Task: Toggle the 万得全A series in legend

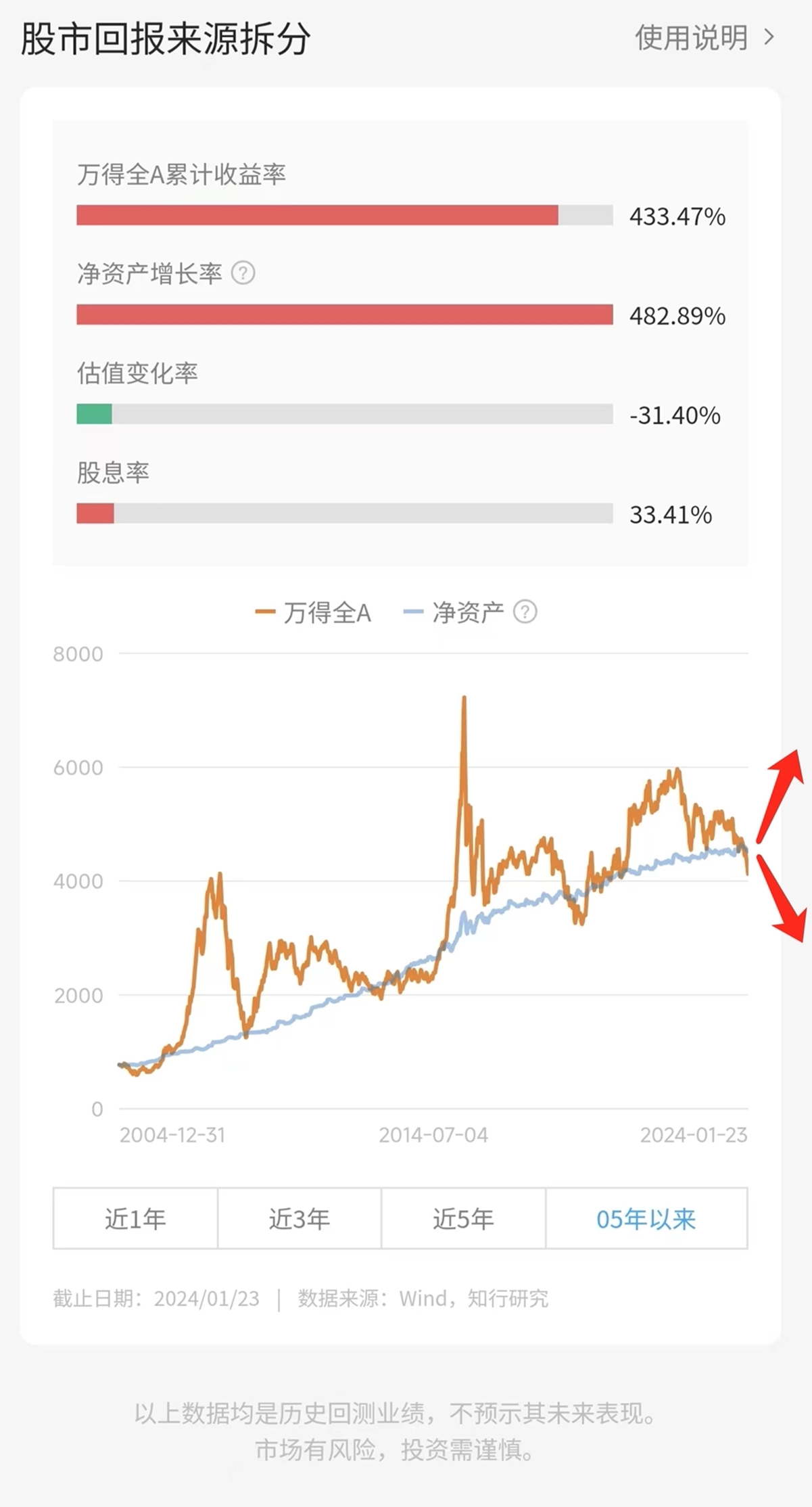Action: [314, 613]
